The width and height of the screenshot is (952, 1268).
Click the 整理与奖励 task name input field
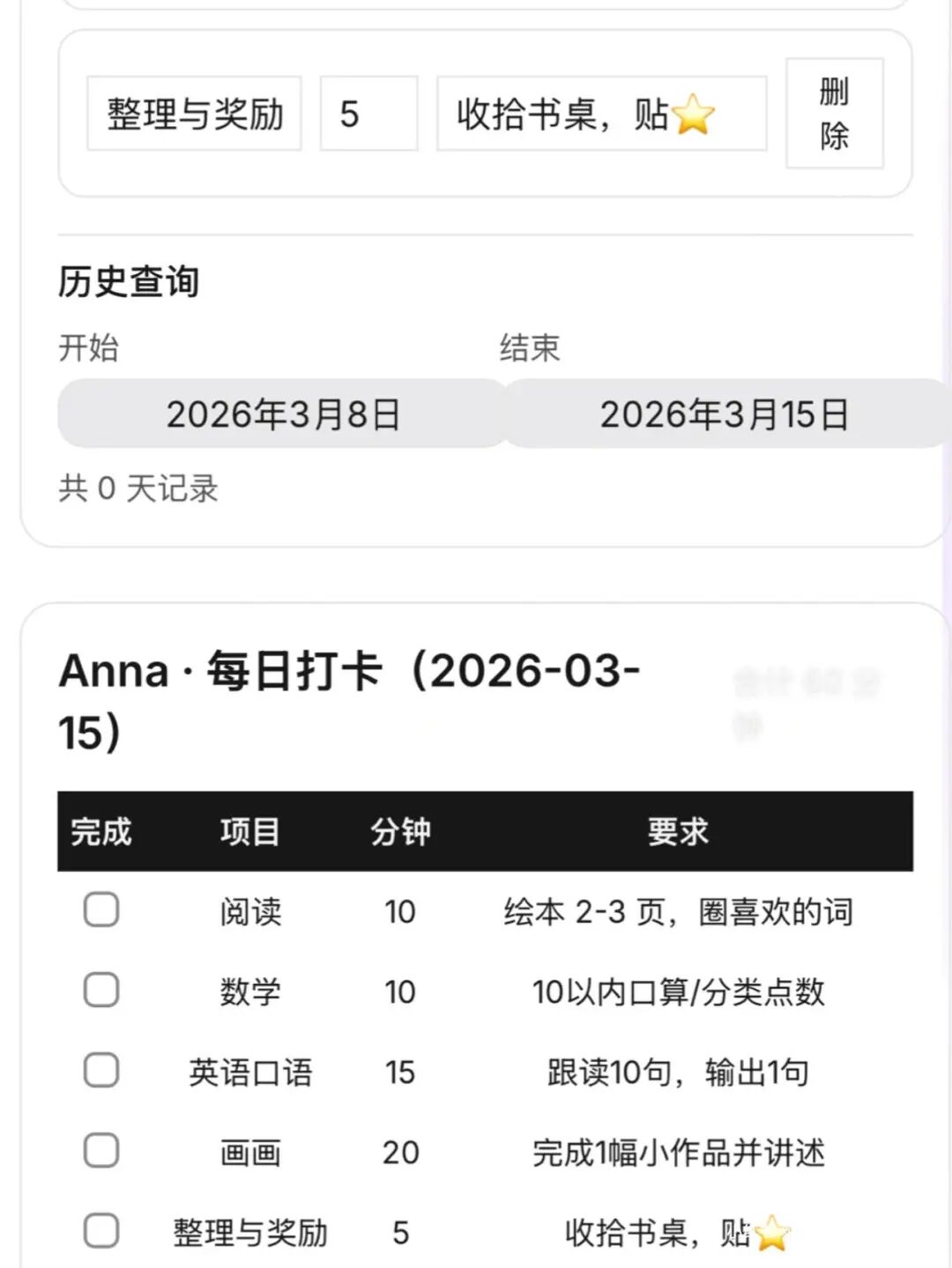coord(196,113)
